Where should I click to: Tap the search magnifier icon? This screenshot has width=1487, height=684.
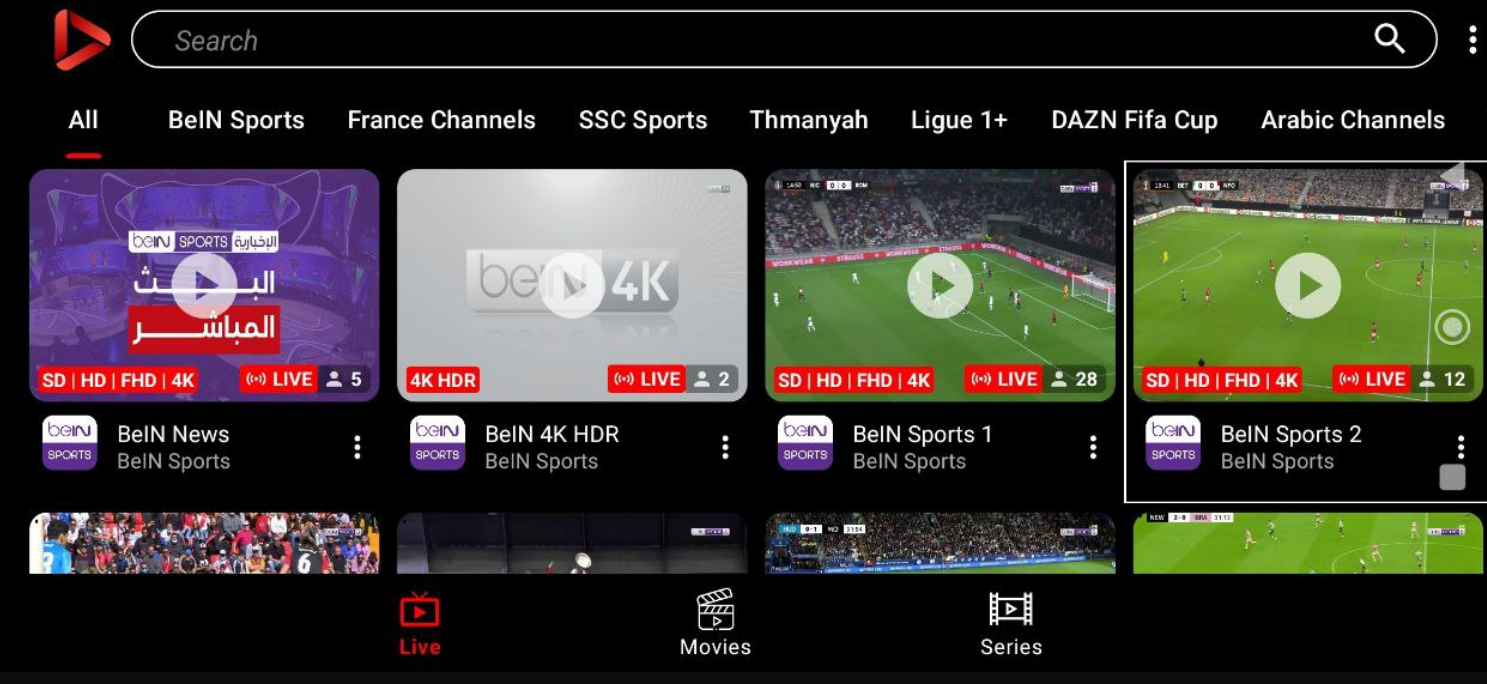click(1389, 39)
